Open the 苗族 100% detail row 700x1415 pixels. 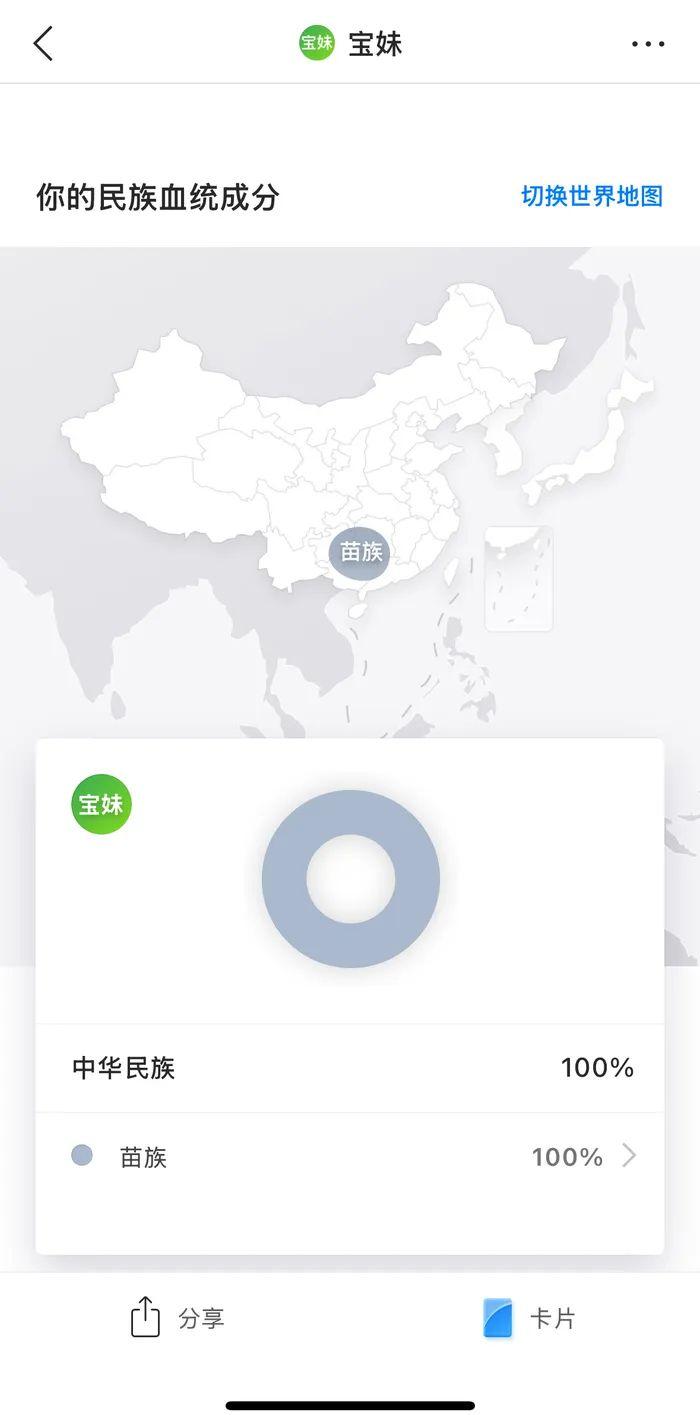[350, 1157]
